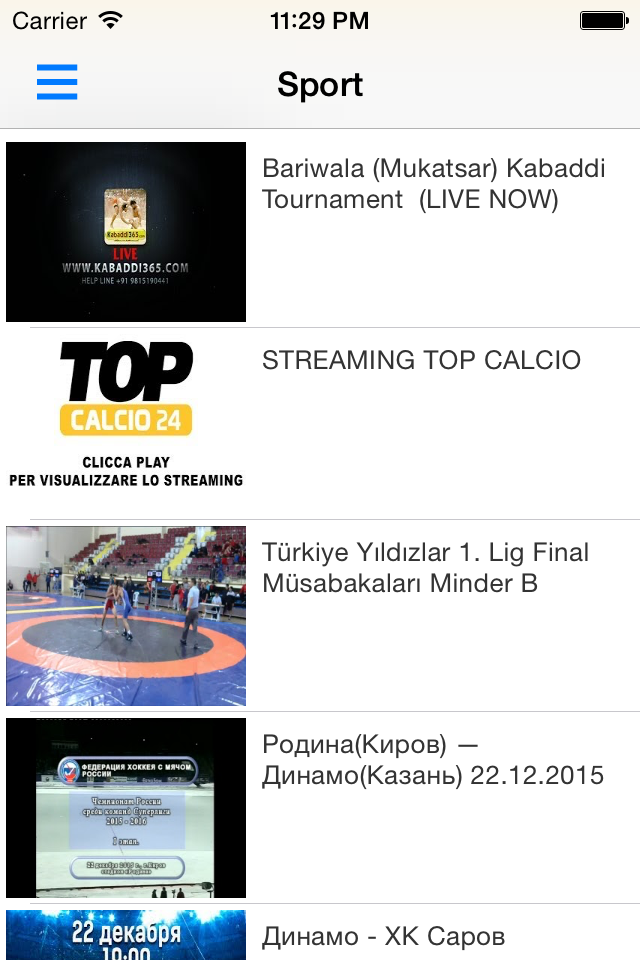Select the Динамо - ХК Саров row
The height and width of the screenshot is (960, 640).
coord(384,936)
